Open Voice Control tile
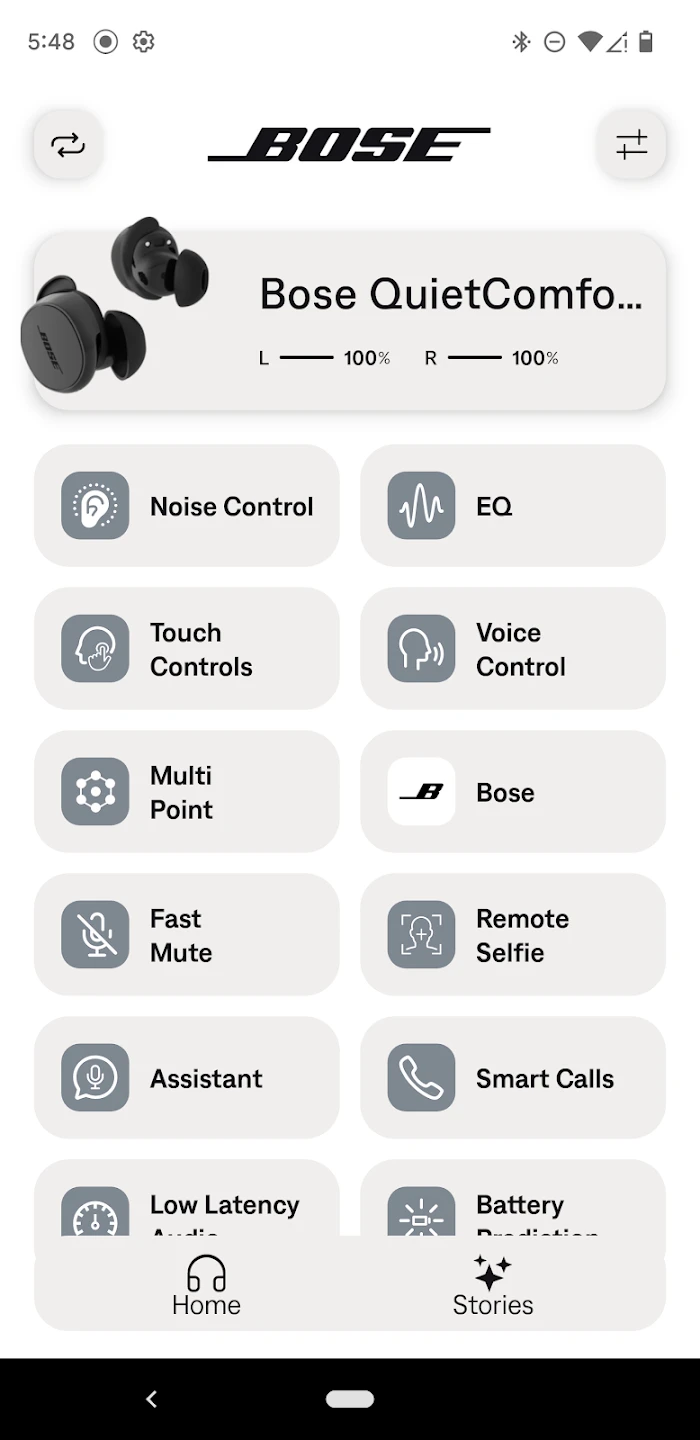 click(512, 649)
